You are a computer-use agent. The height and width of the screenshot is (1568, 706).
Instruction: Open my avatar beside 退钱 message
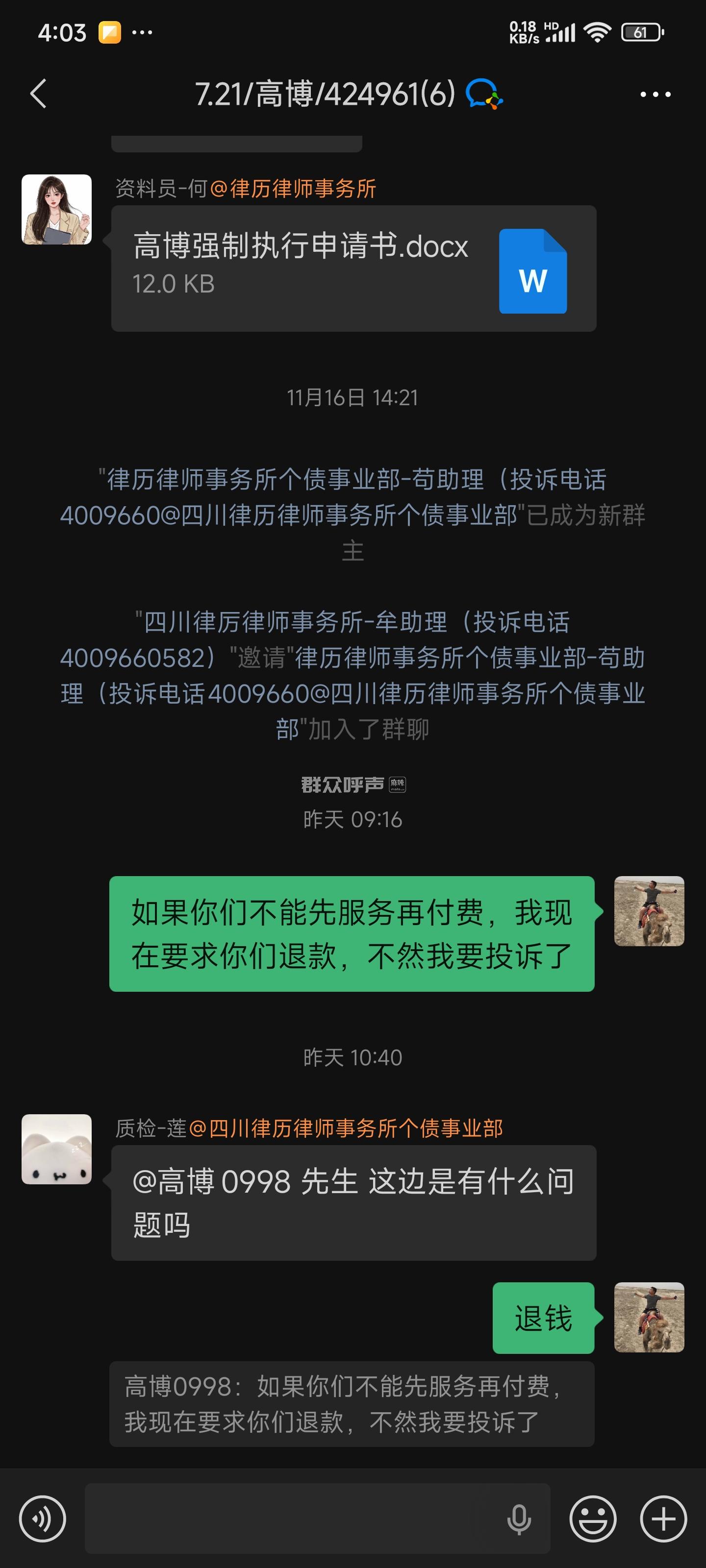coord(649,1318)
